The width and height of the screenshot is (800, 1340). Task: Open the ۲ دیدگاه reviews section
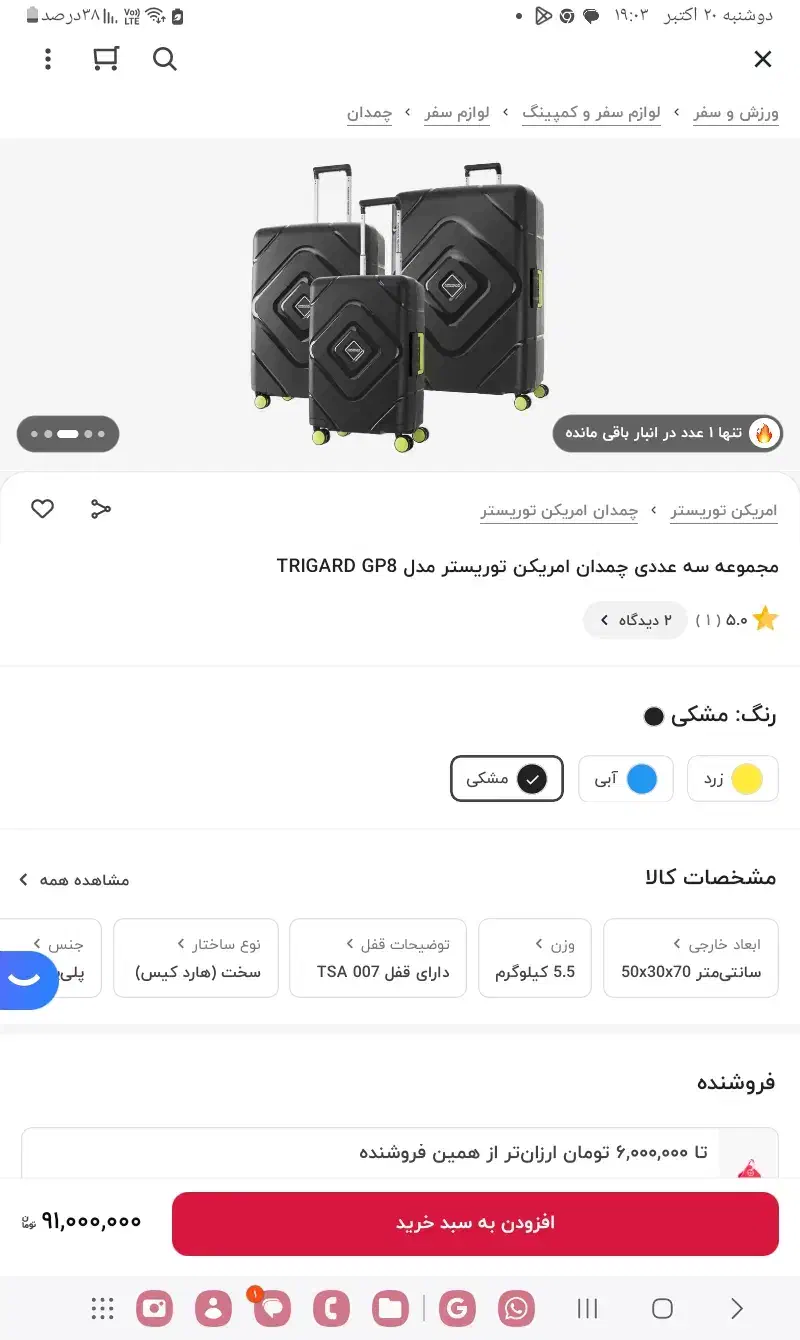634,620
